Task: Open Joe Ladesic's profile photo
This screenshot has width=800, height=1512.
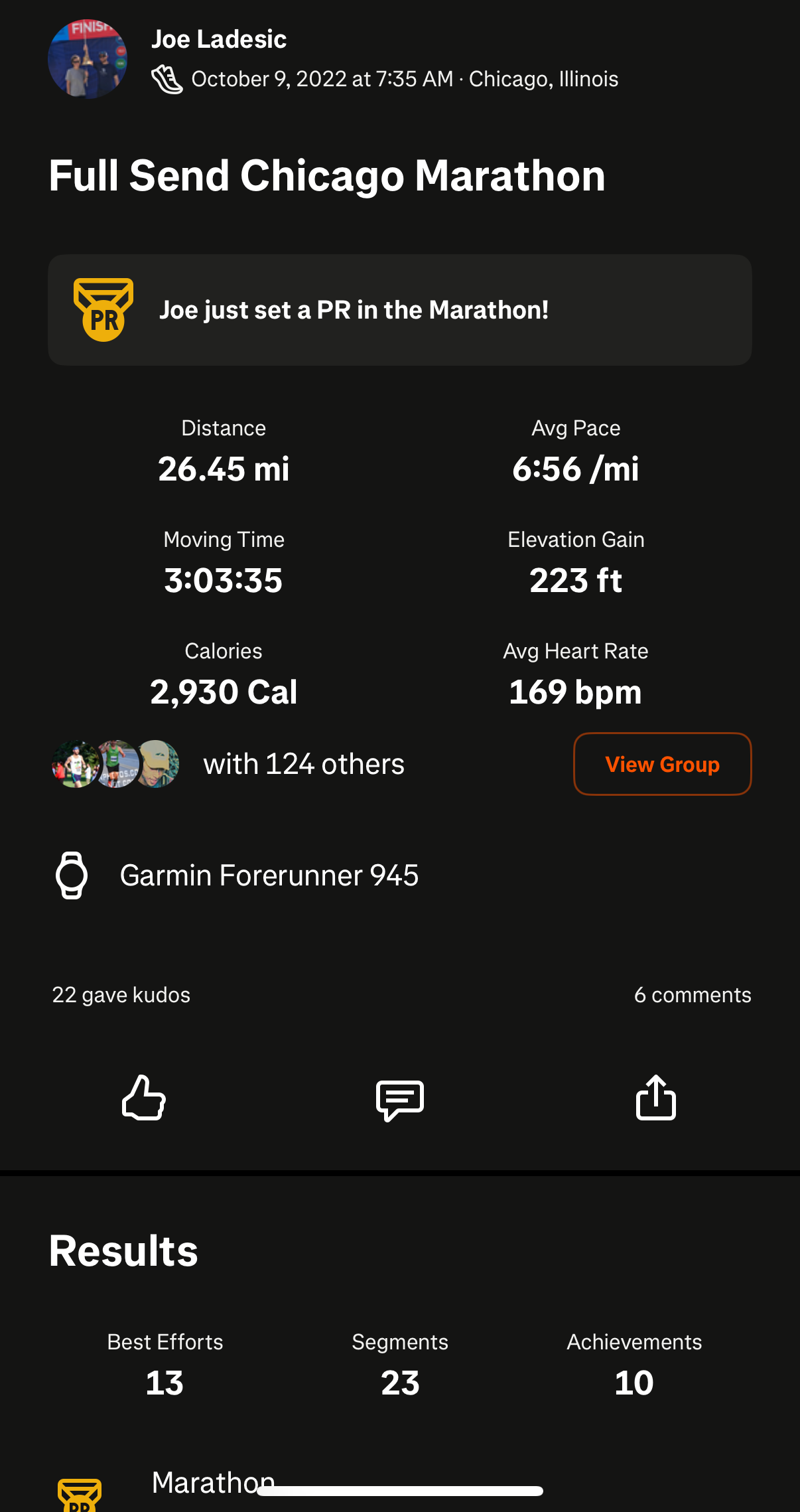Action: click(x=87, y=60)
